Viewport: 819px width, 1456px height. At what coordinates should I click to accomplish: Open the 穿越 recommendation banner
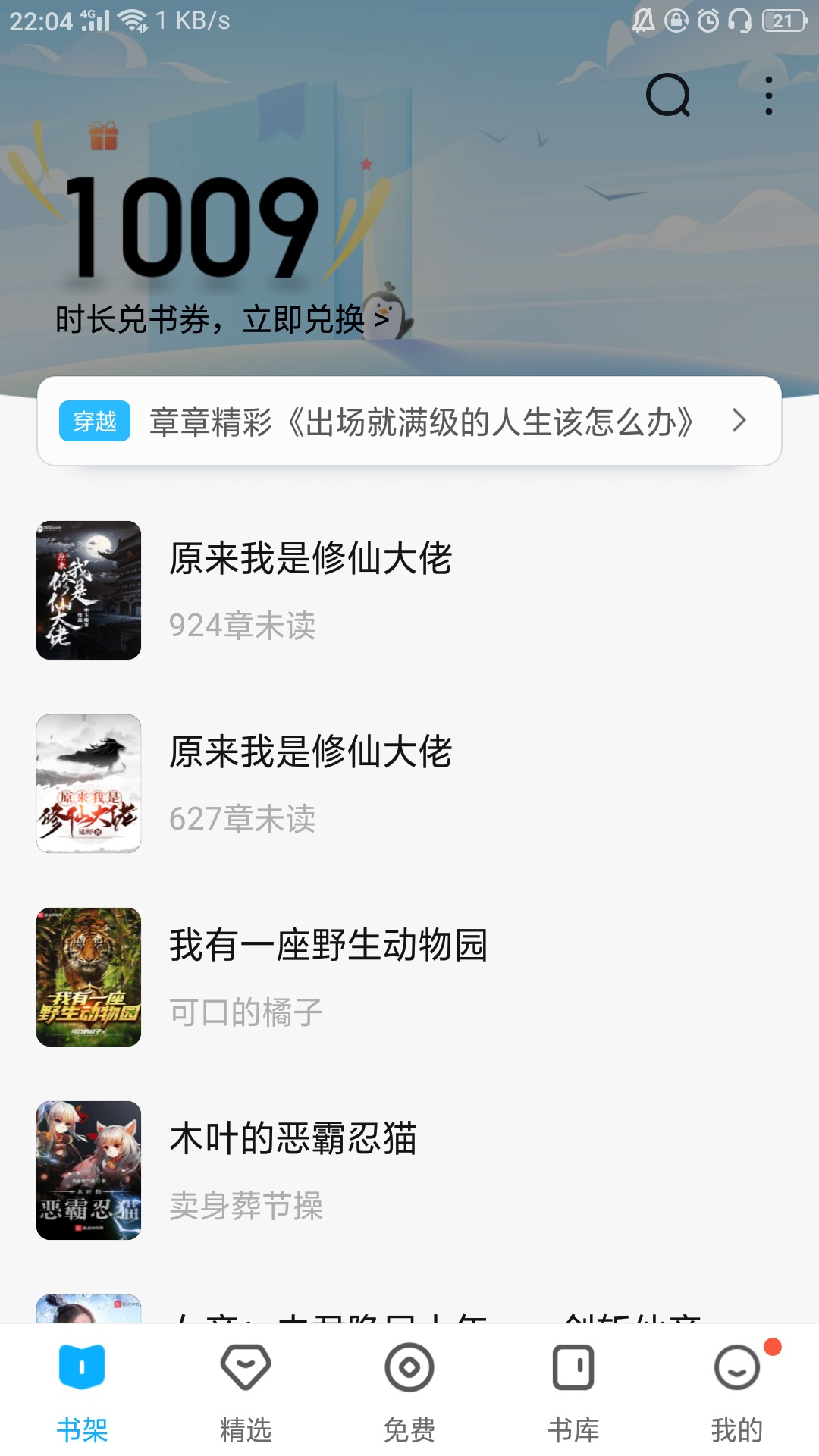click(x=409, y=422)
